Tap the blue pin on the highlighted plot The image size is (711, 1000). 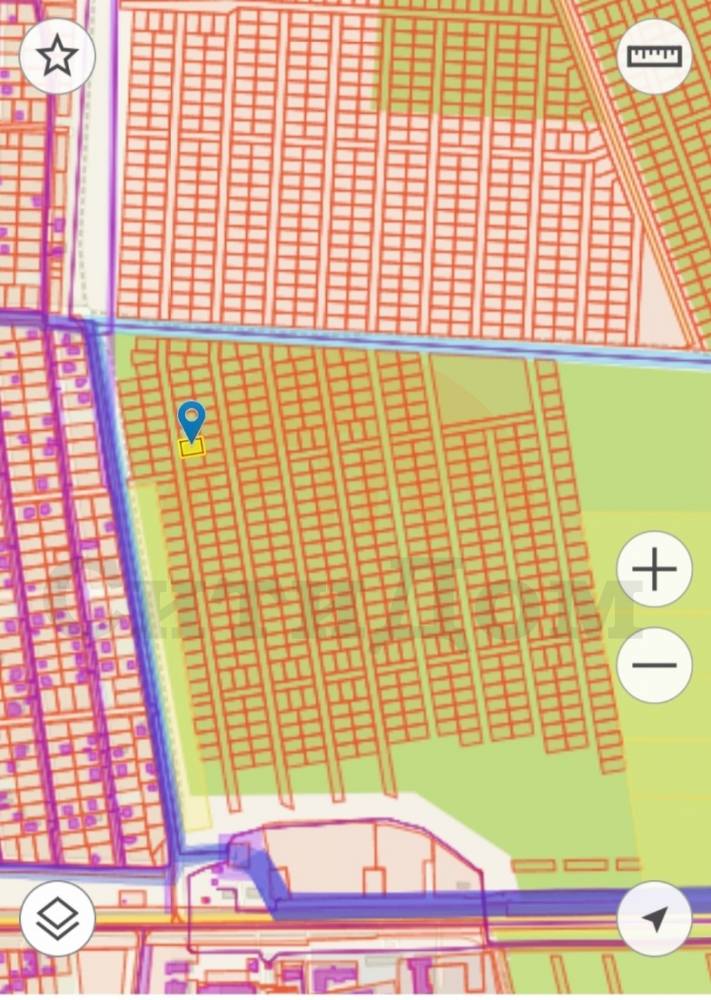point(191,419)
